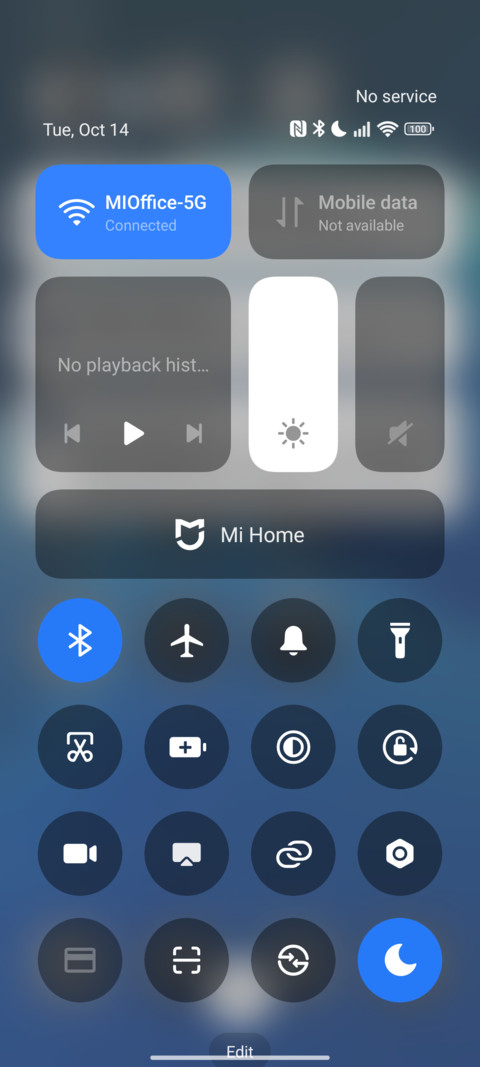Take a screenshot with the scissors icon
Screen dimensions: 480x1067
click(80, 747)
